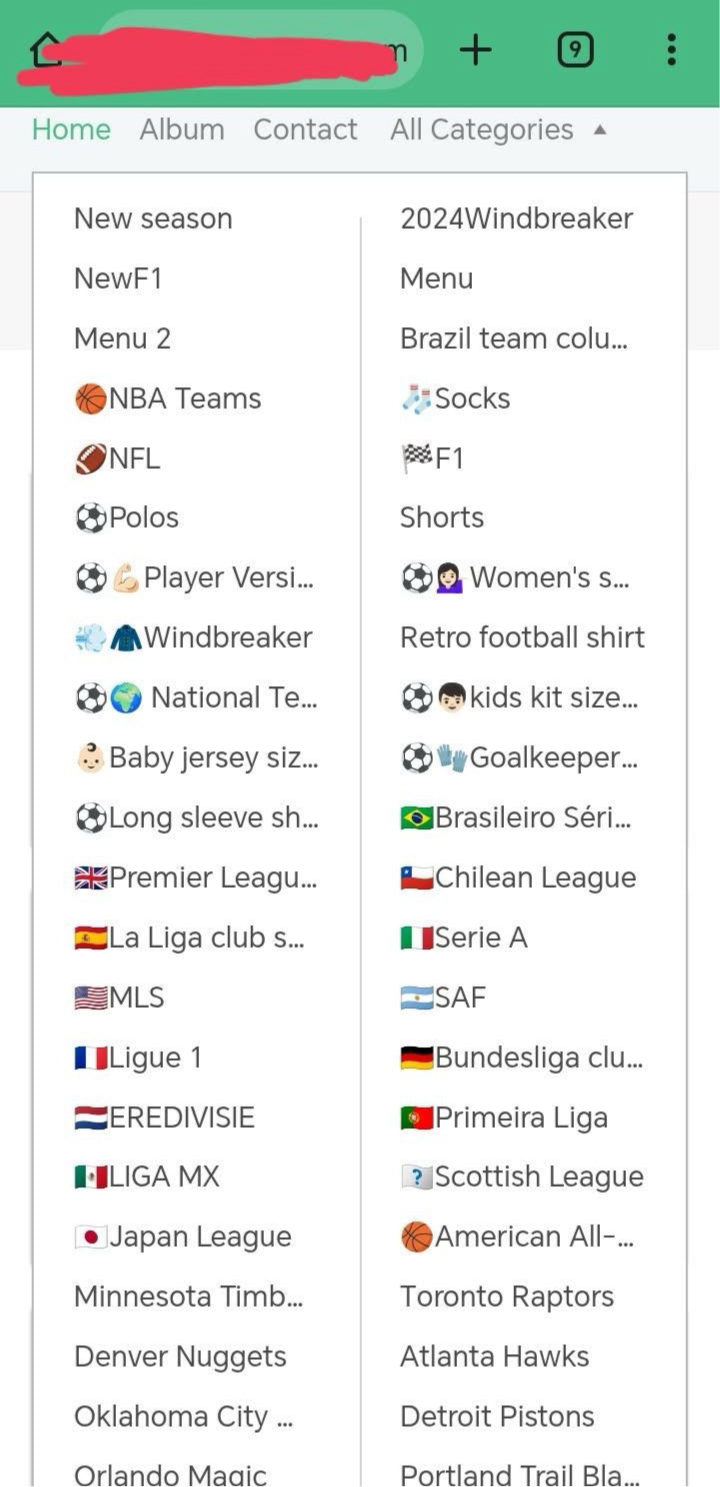The image size is (720, 1487).
Task: View the NFL category
Action: click(118, 459)
